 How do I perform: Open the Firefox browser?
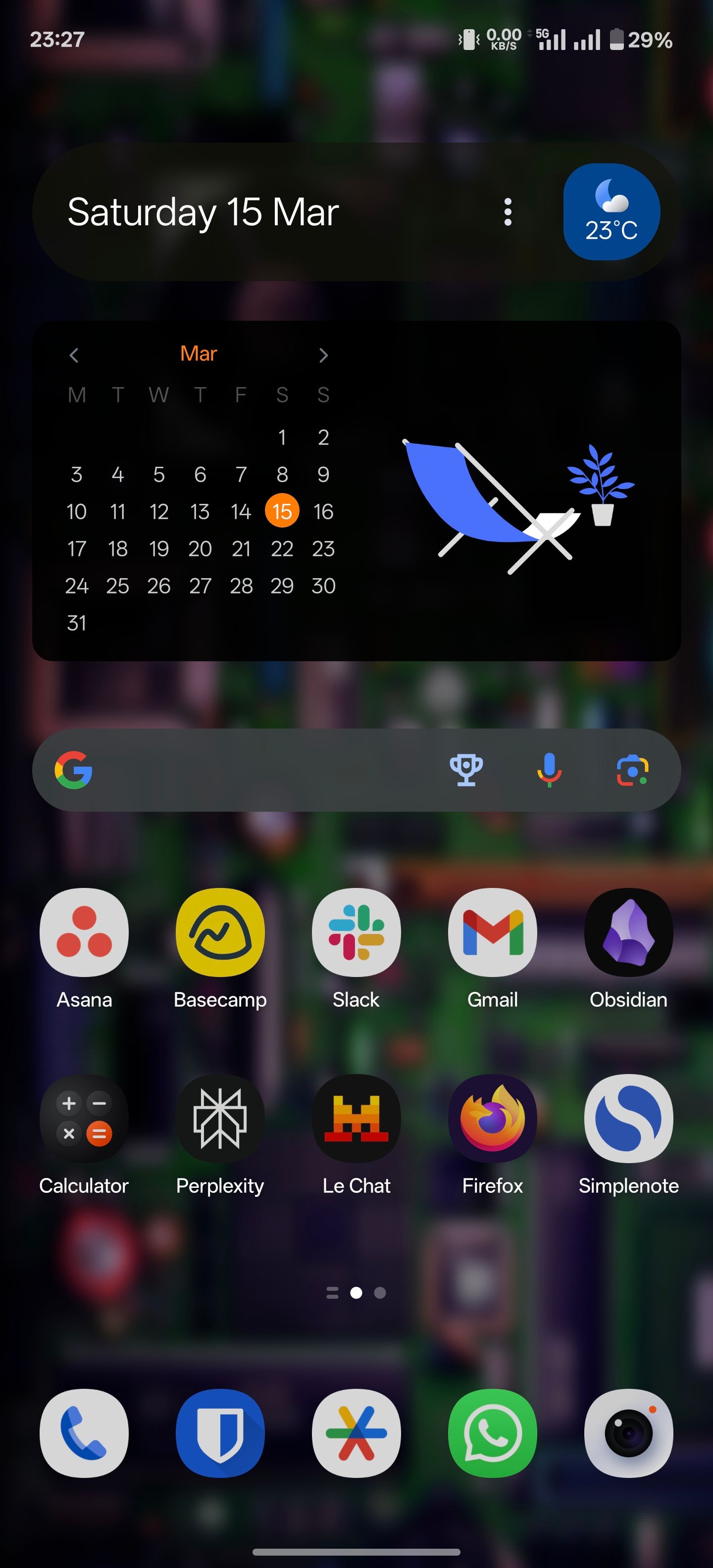coord(492,1118)
